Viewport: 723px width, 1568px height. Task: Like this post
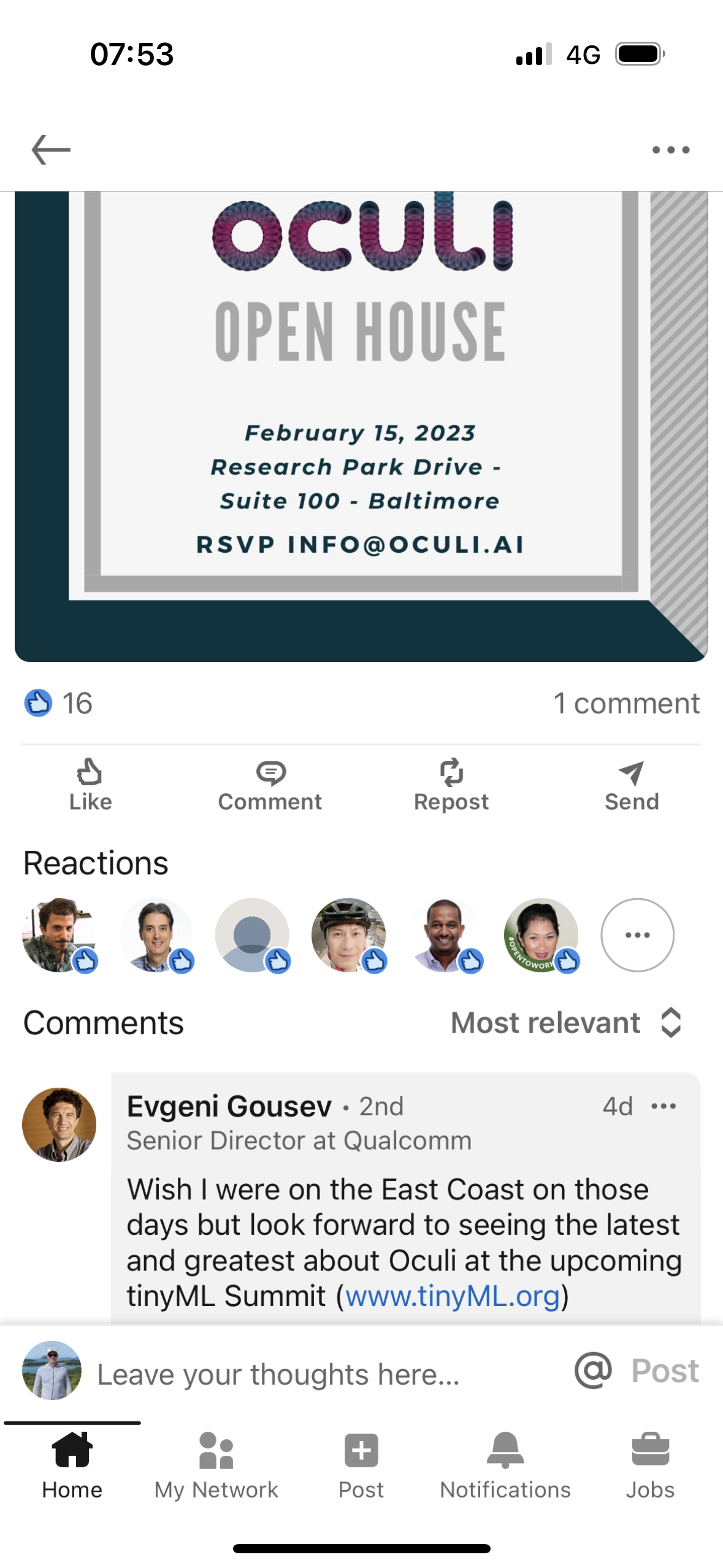point(90,785)
